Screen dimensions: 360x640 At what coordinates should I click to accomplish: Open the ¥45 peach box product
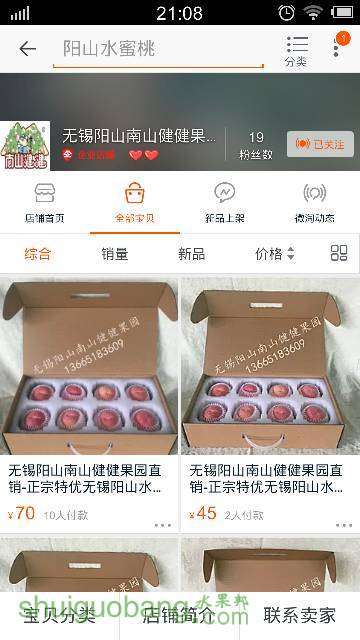[x=270, y=404]
